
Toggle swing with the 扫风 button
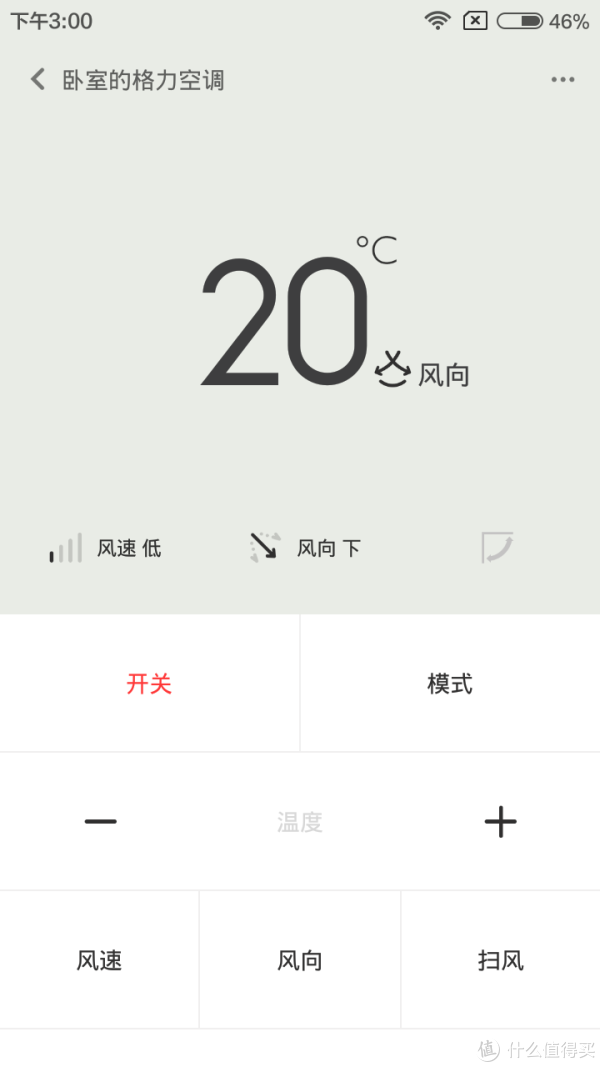(501, 960)
